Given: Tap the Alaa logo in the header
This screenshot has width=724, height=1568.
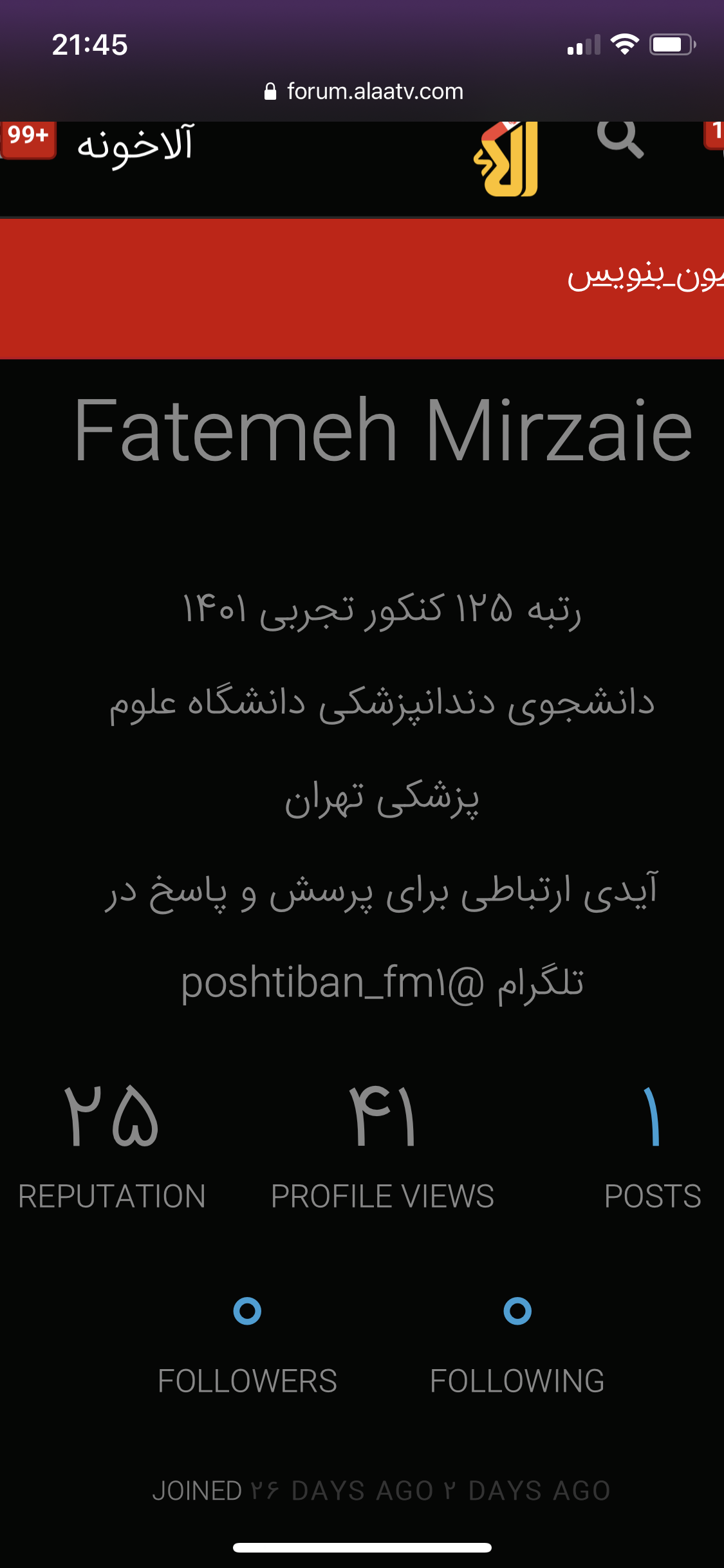Looking at the screenshot, I should coord(506,158).
